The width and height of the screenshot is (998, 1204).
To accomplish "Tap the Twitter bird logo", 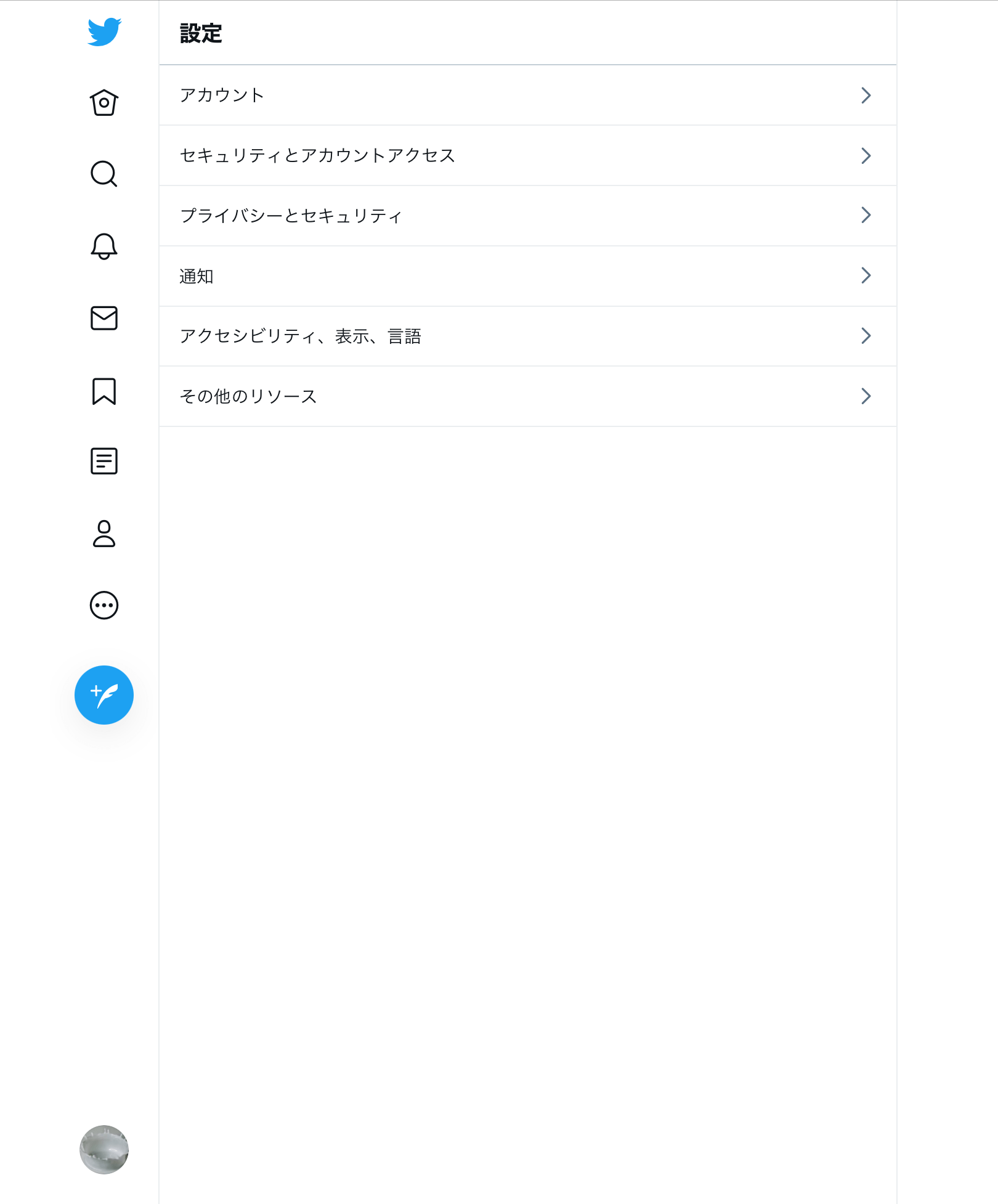I will (x=104, y=32).
